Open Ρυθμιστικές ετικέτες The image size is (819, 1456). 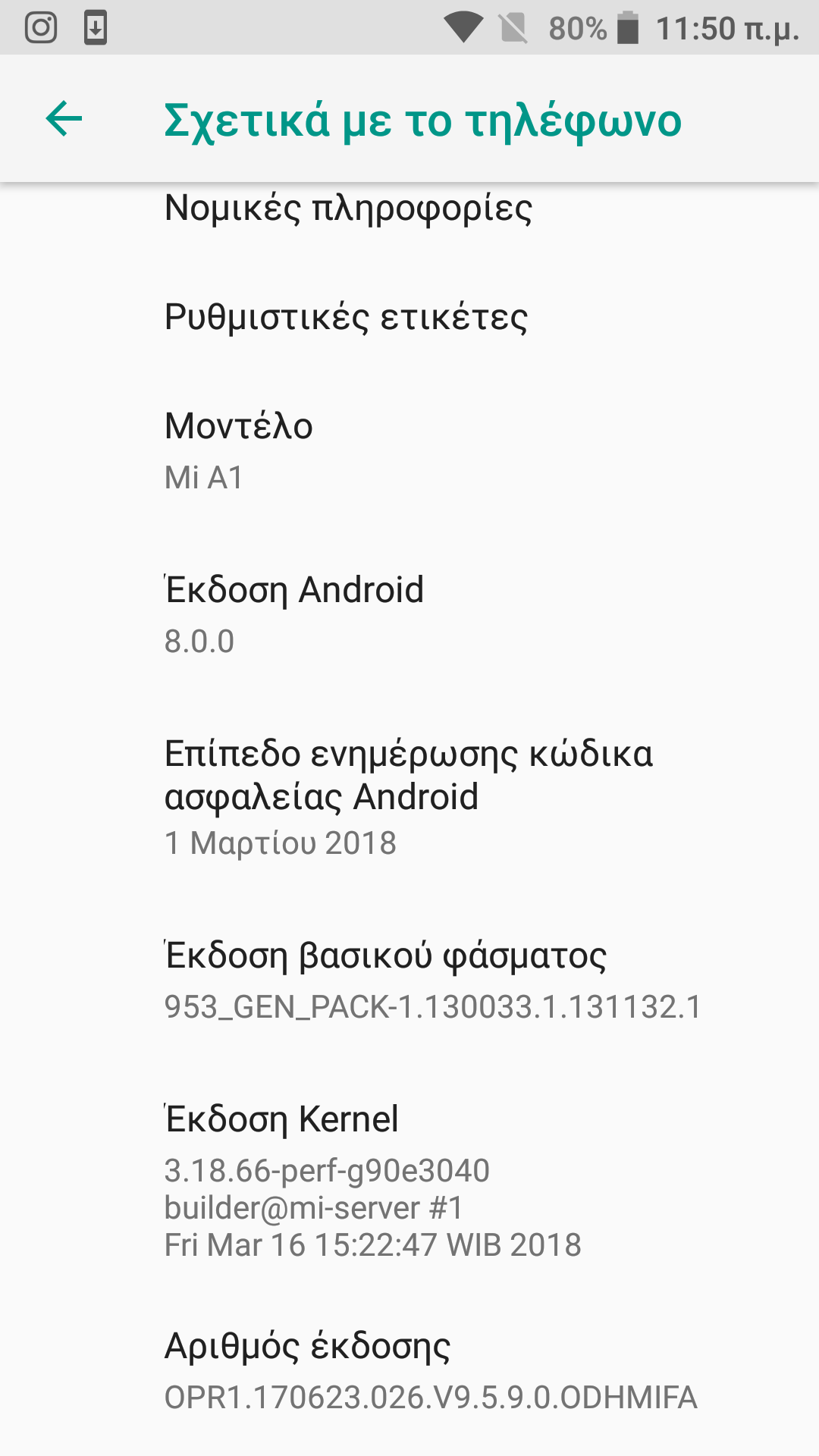346,317
